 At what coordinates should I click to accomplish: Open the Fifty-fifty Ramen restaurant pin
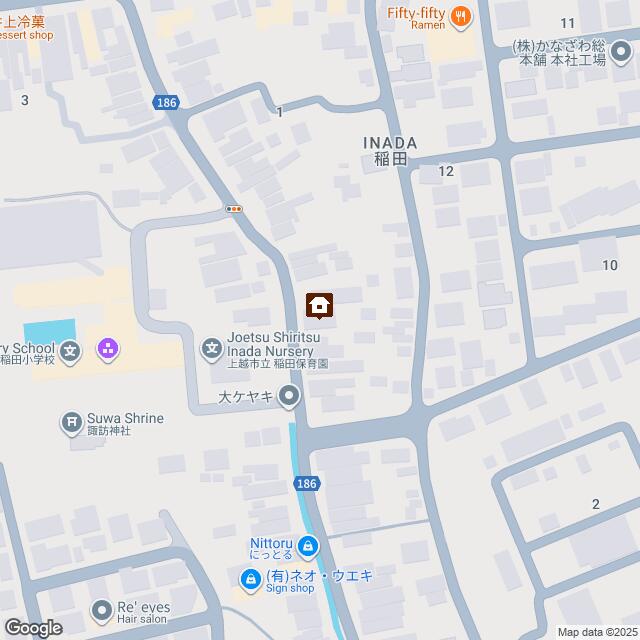(460, 15)
